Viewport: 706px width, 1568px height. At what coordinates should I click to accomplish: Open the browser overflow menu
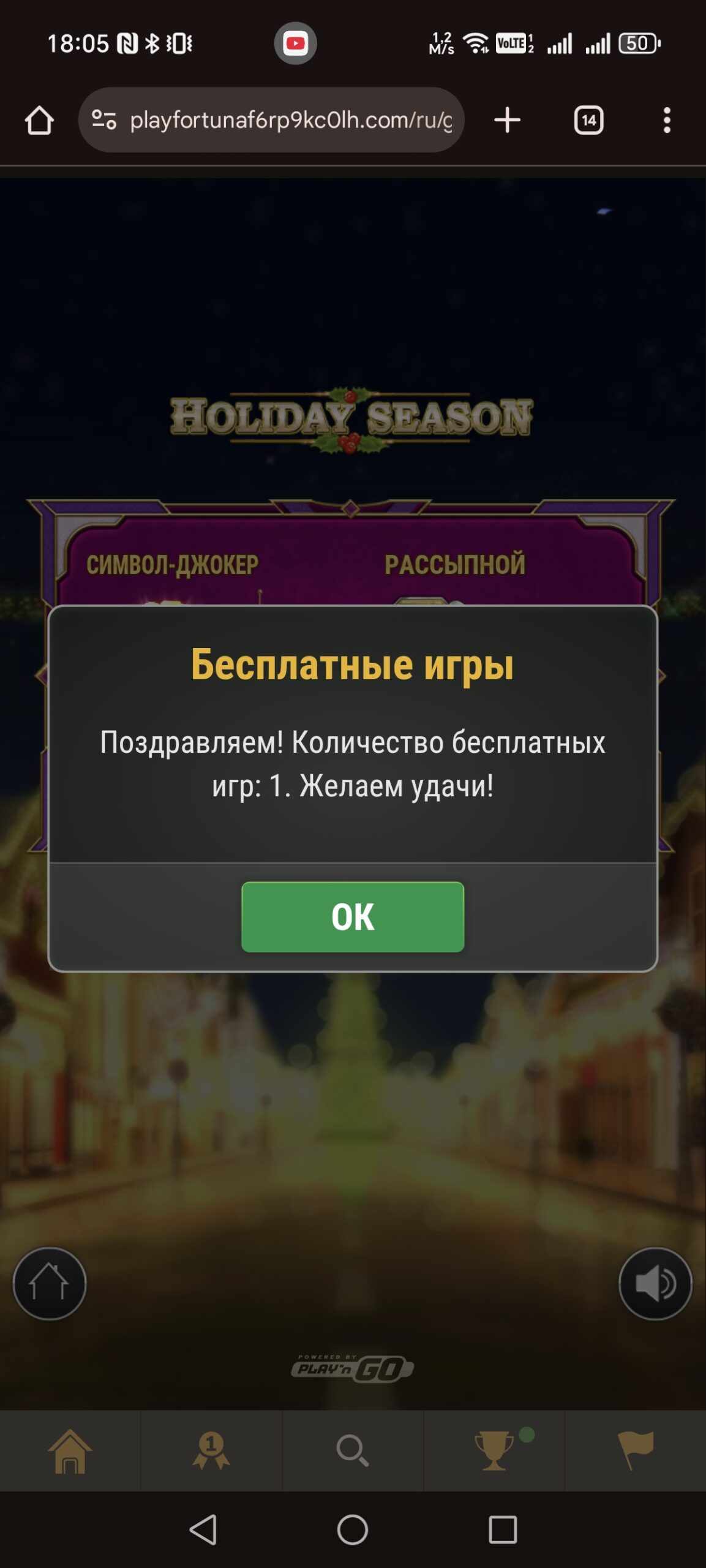tap(667, 120)
